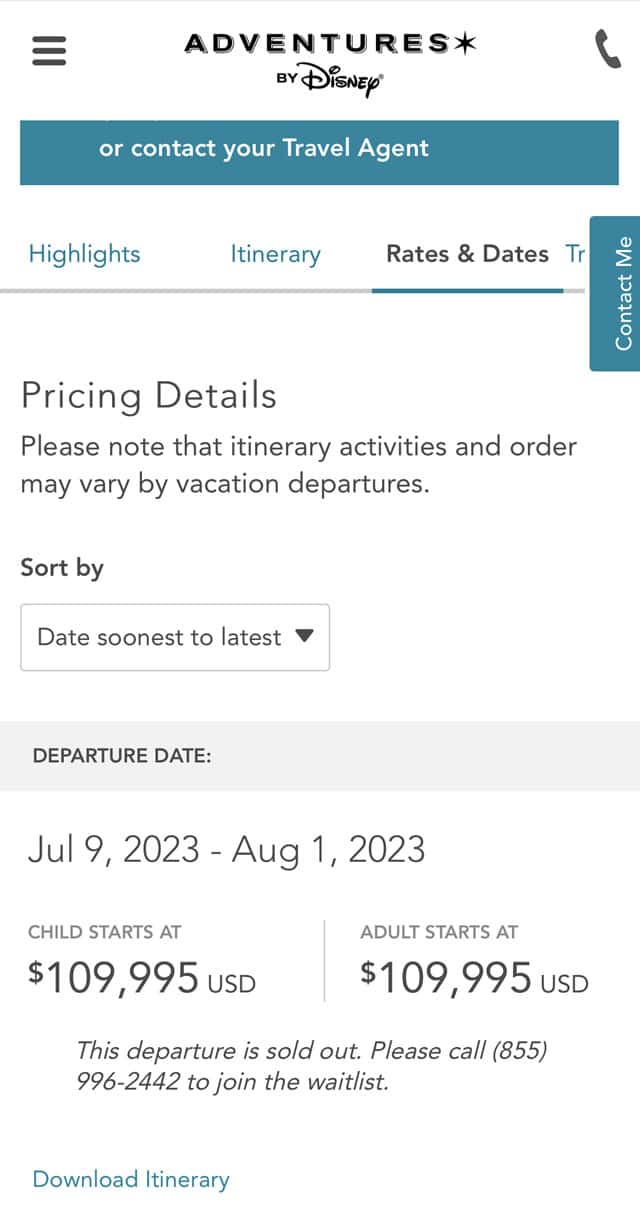Switch to the Highlights tab
The width and height of the screenshot is (640, 1225).
[84, 254]
